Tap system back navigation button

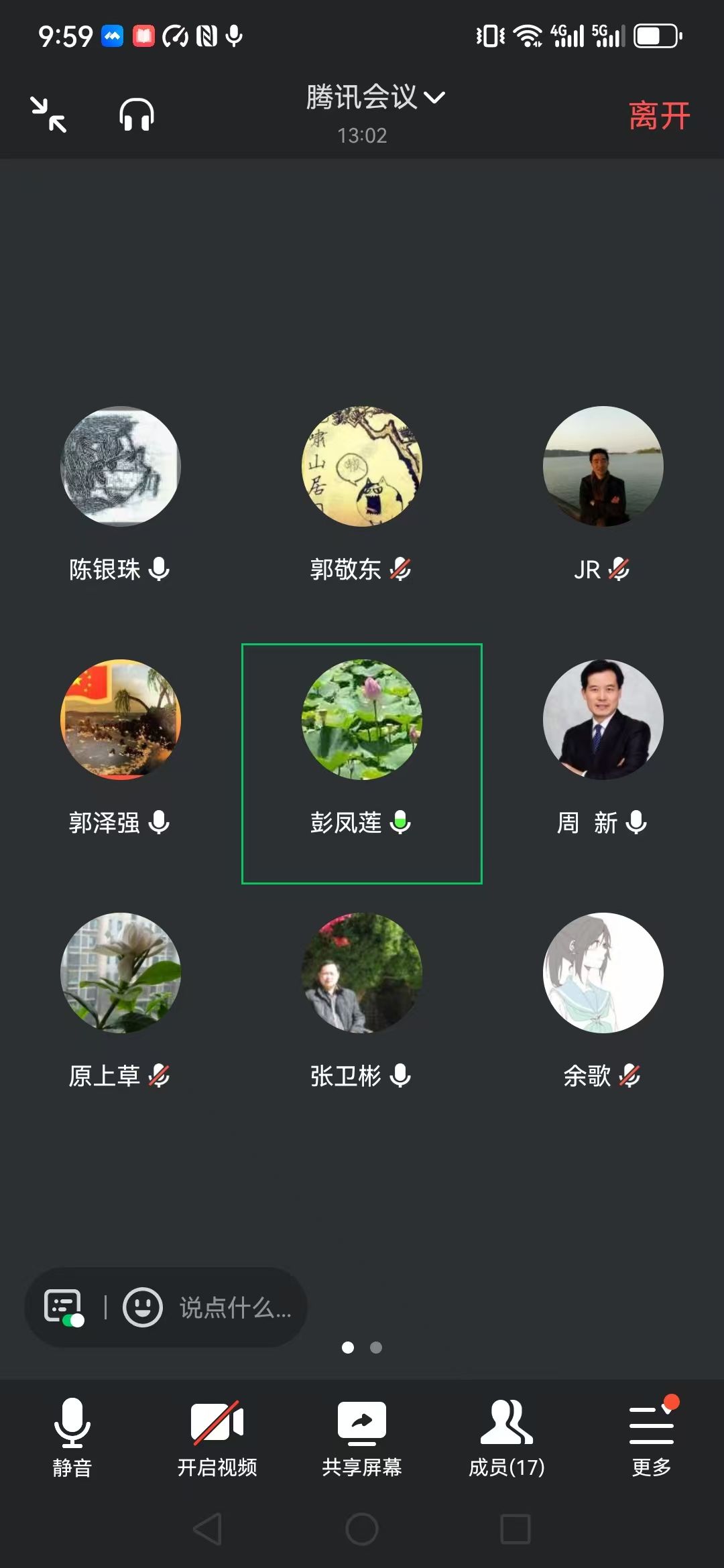click(208, 1529)
